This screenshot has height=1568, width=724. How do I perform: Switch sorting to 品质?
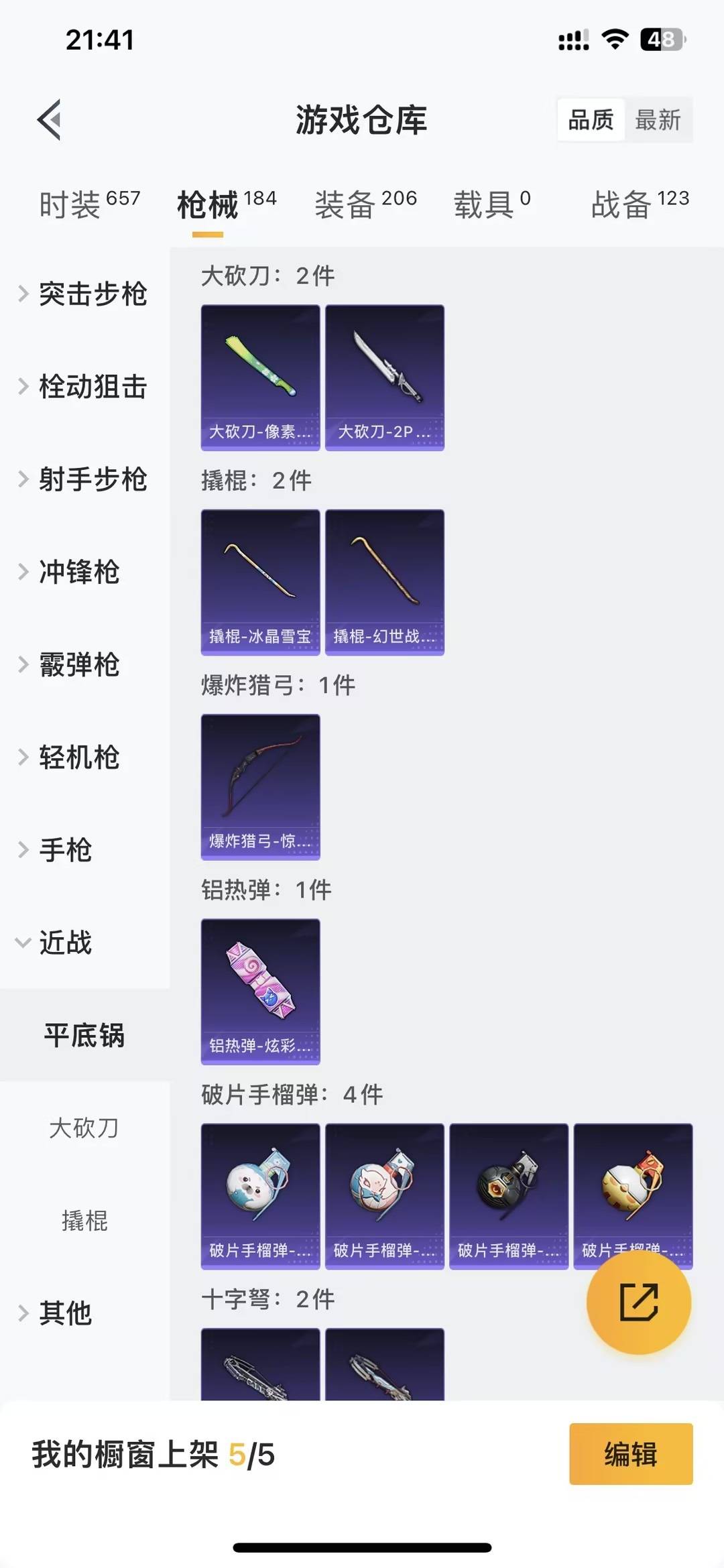coord(590,119)
